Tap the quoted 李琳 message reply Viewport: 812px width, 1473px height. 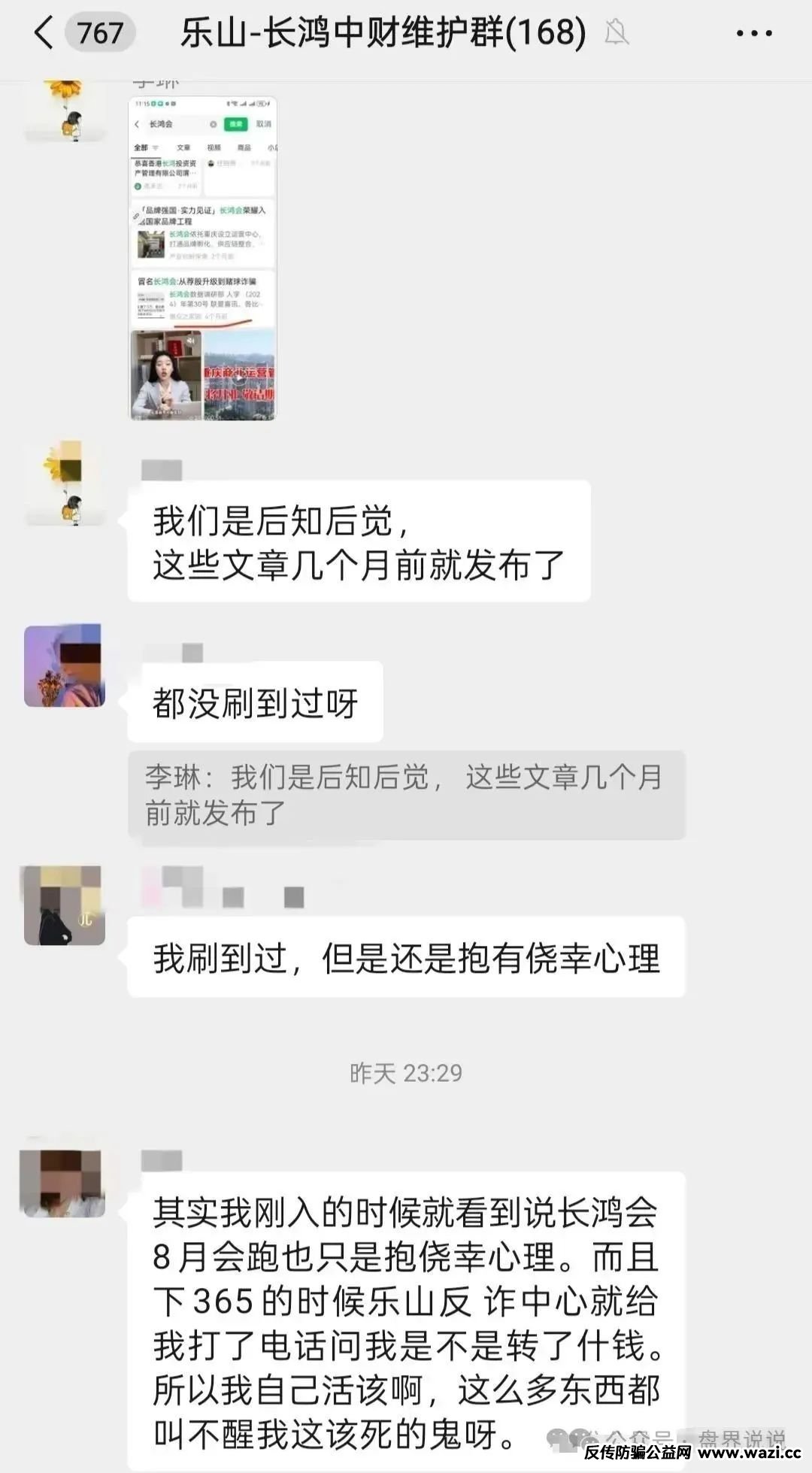(x=406, y=795)
